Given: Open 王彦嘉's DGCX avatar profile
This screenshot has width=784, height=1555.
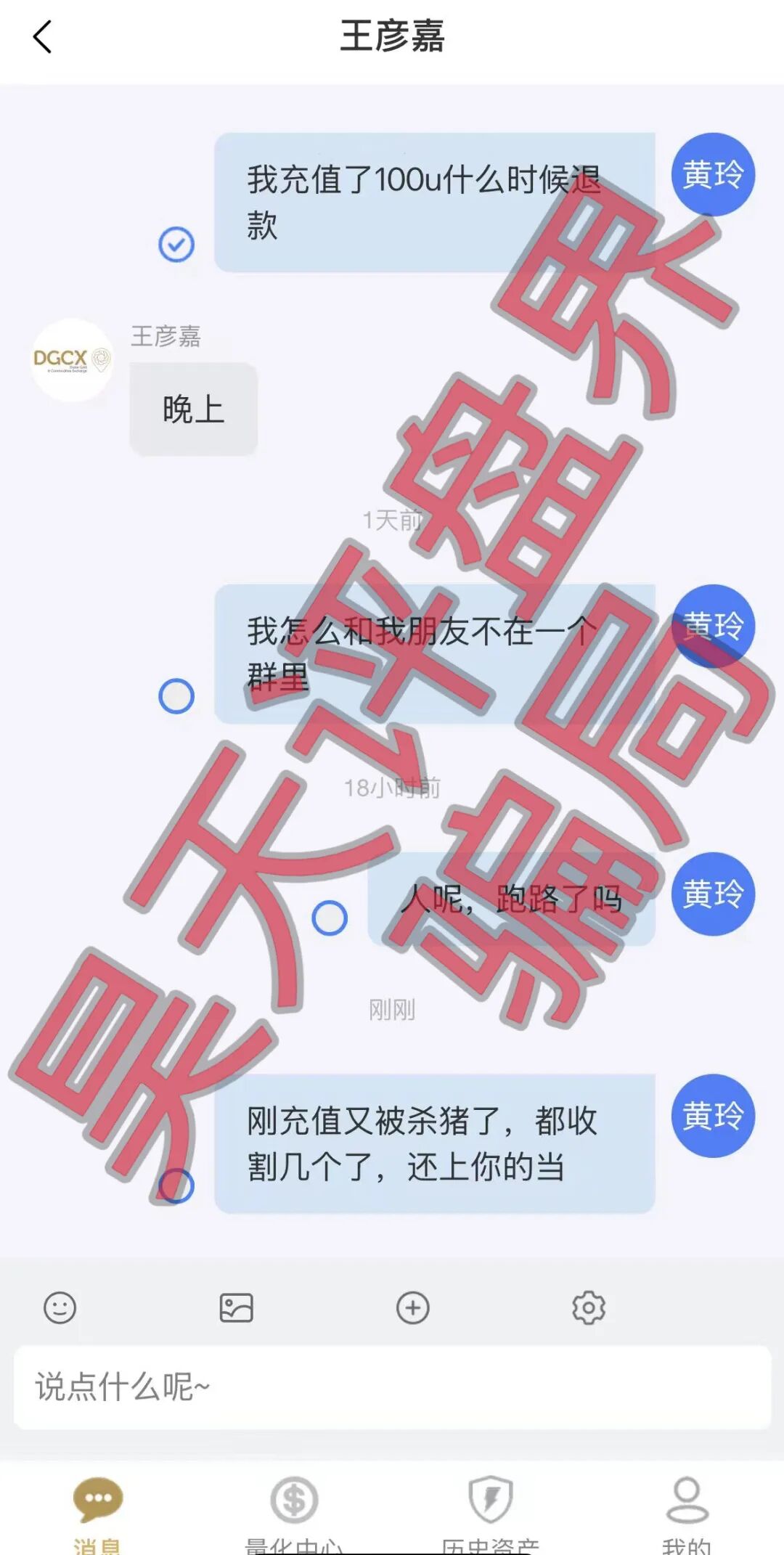Looking at the screenshot, I should click(x=72, y=360).
